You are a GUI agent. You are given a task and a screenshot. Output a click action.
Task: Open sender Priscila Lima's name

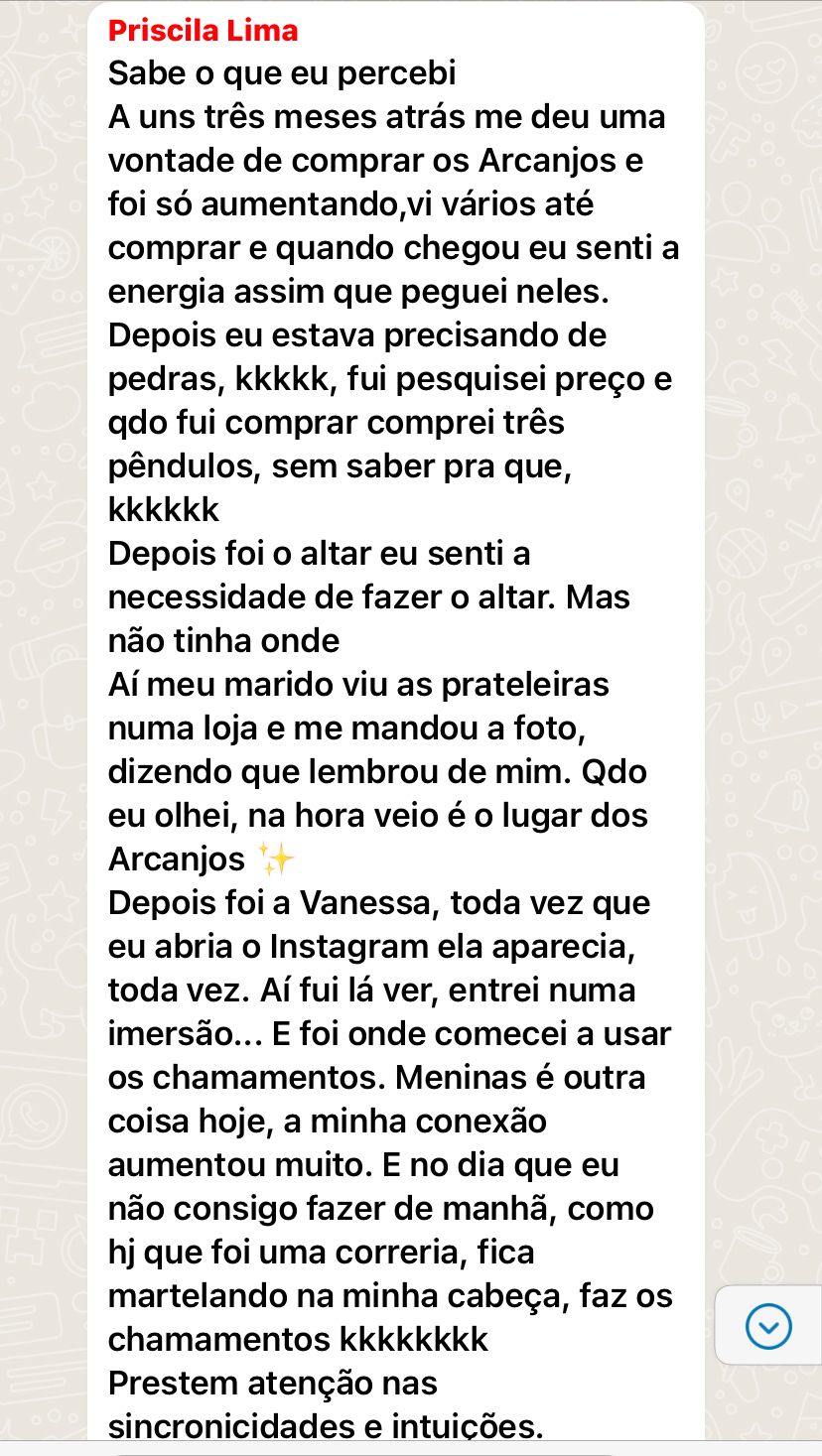[x=204, y=31]
